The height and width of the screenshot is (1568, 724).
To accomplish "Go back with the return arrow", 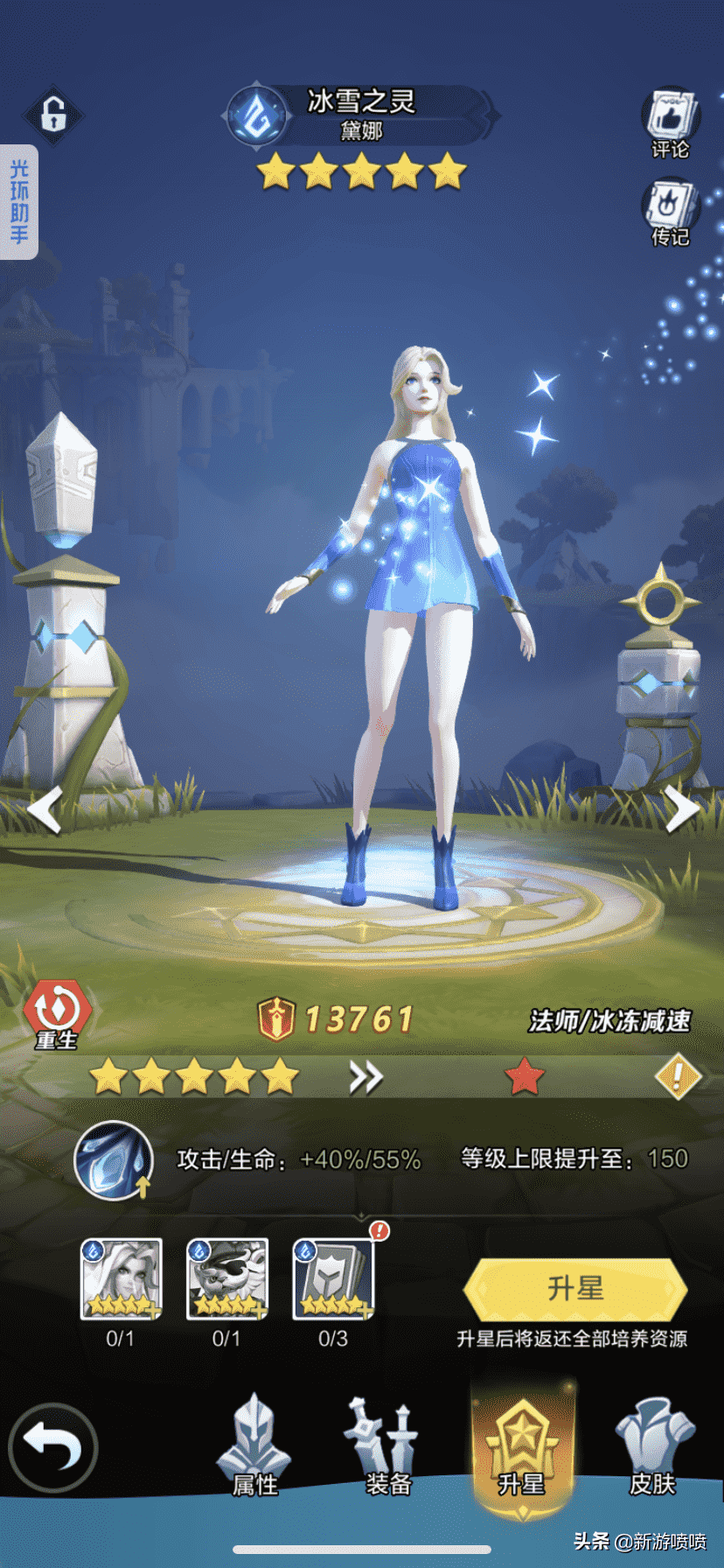I will click(53, 1447).
